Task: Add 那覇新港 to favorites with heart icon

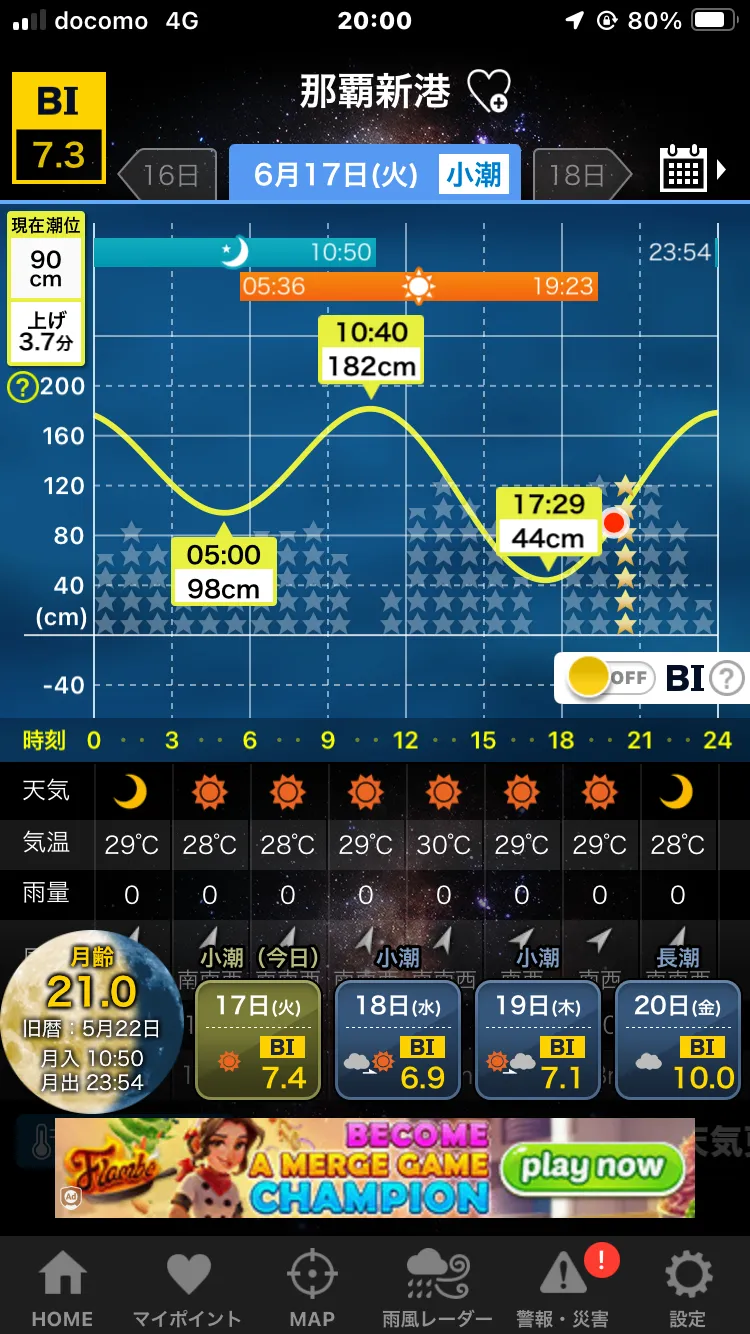Action: click(x=489, y=92)
